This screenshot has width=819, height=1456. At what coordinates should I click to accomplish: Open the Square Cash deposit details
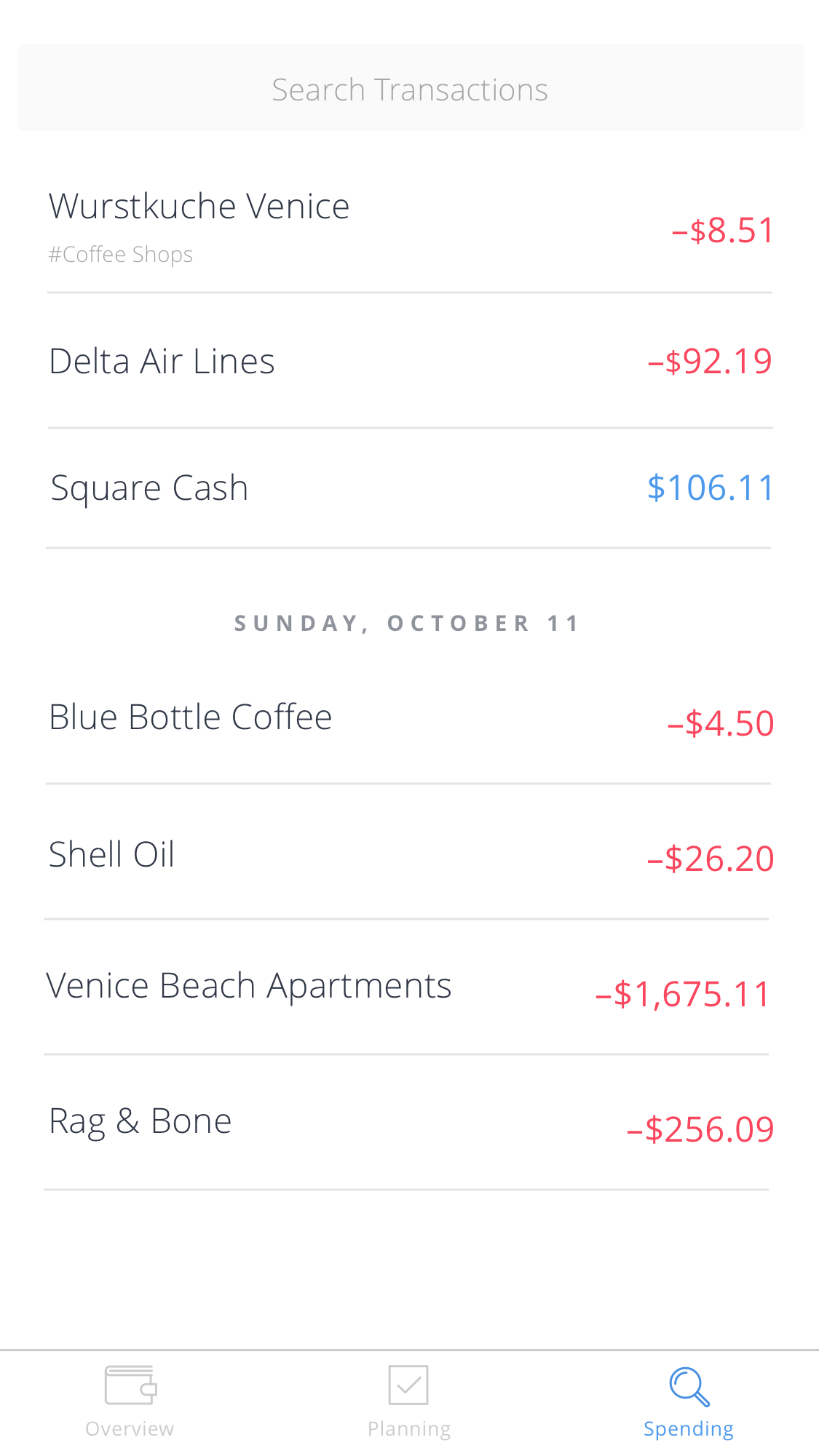(409, 488)
